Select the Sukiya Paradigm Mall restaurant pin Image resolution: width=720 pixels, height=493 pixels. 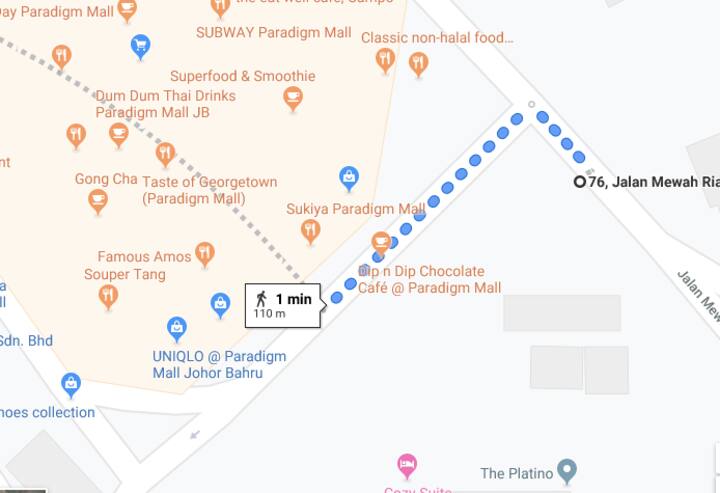coord(311,231)
